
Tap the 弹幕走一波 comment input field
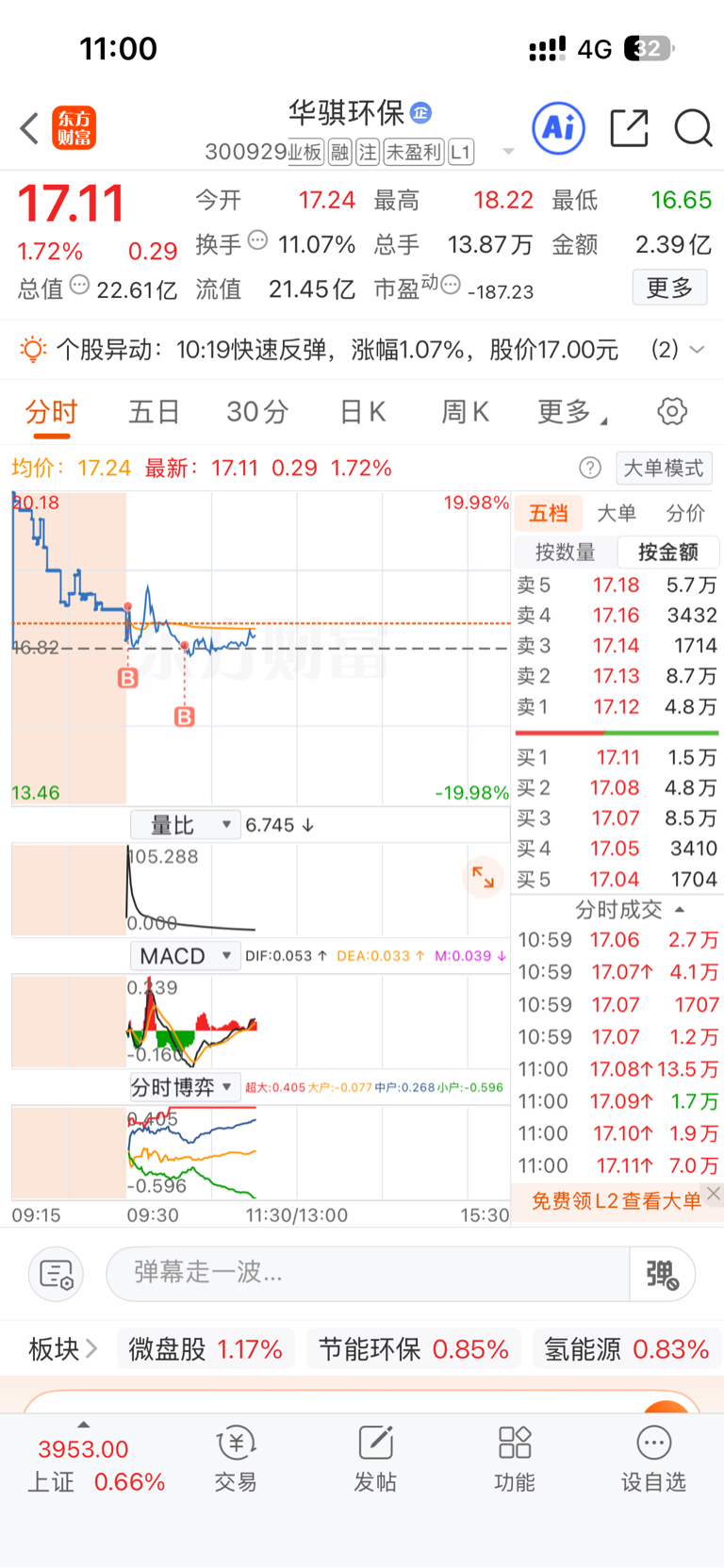(x=368, y=1273)
